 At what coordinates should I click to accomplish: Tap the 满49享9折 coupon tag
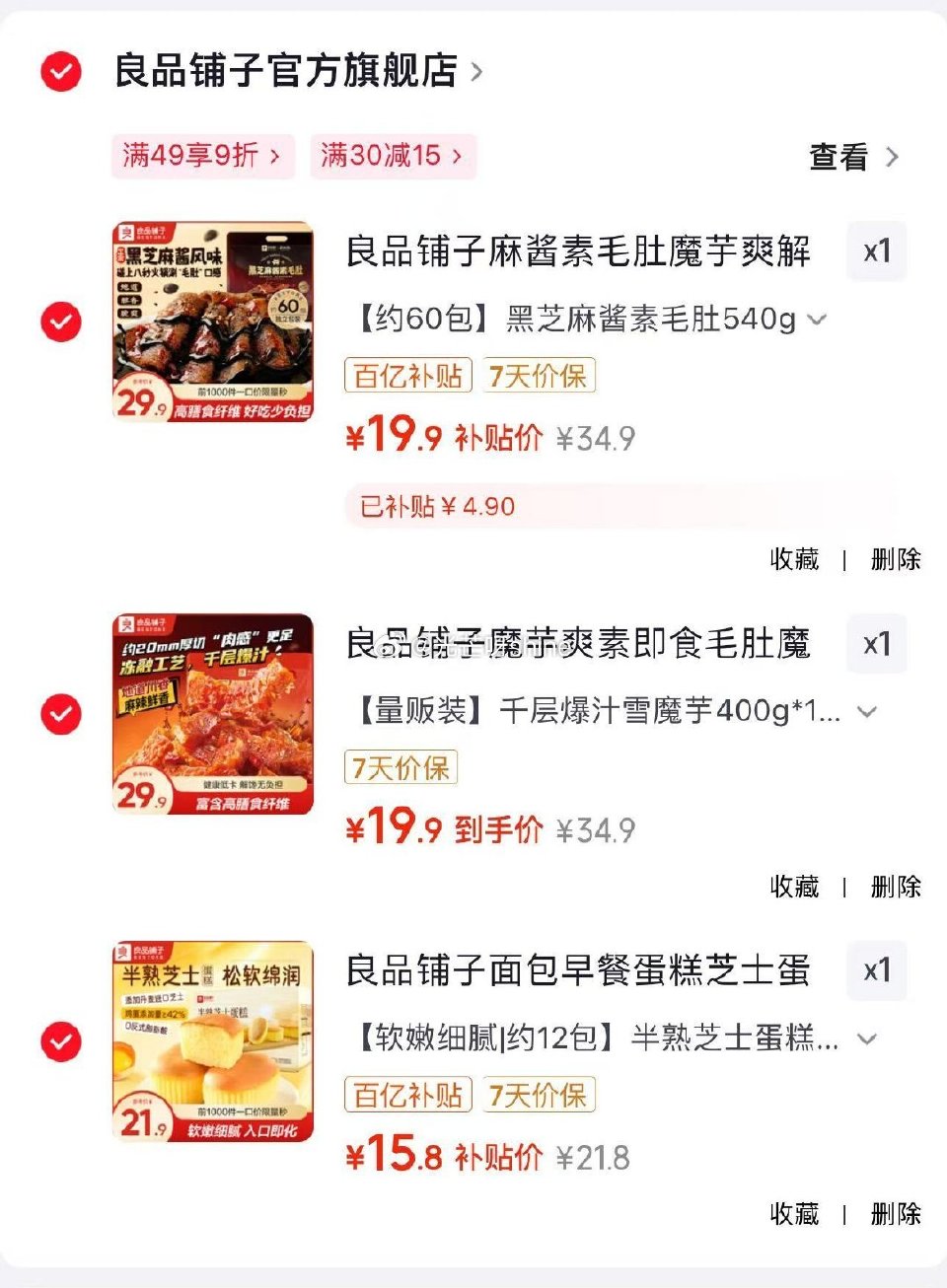[197, 158]
